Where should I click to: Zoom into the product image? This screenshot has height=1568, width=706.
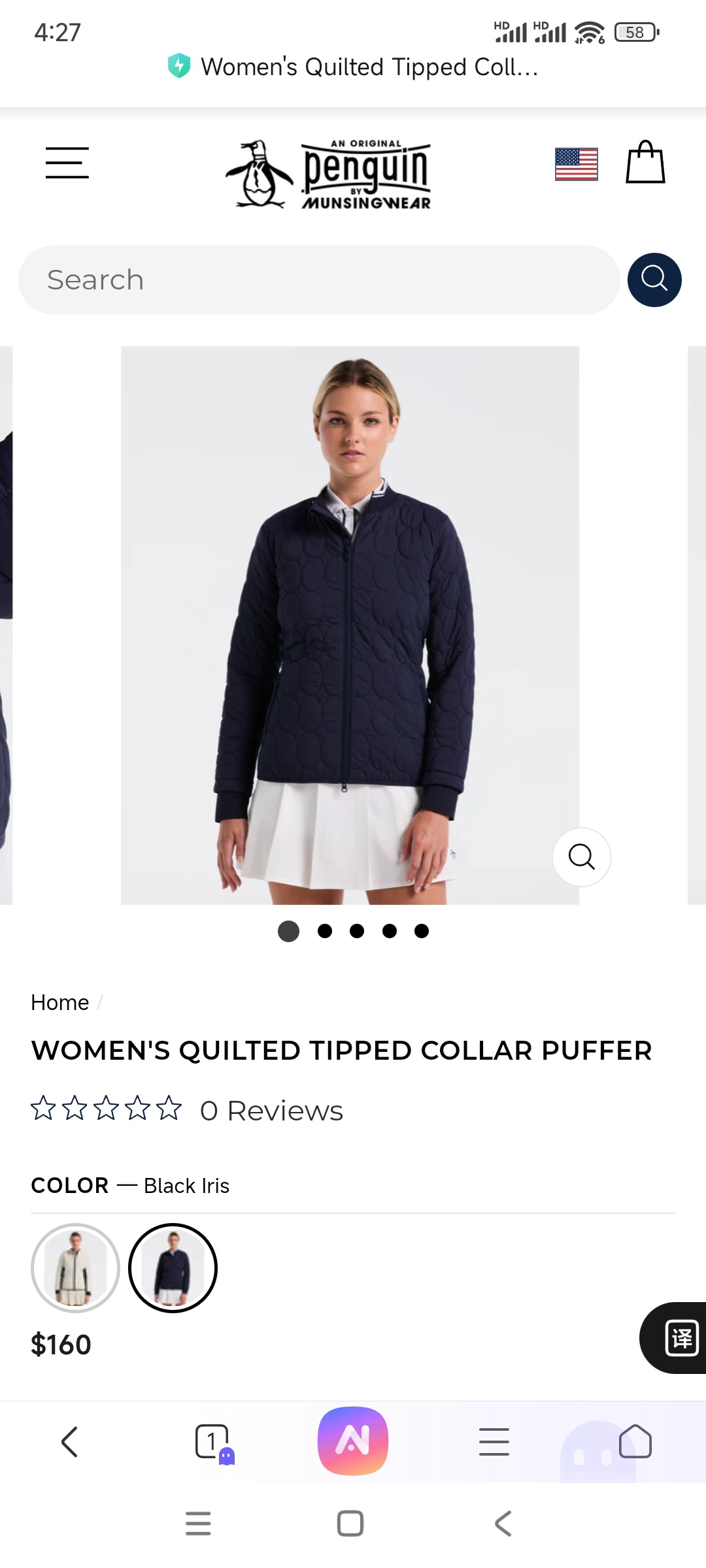tap(581, 857)
